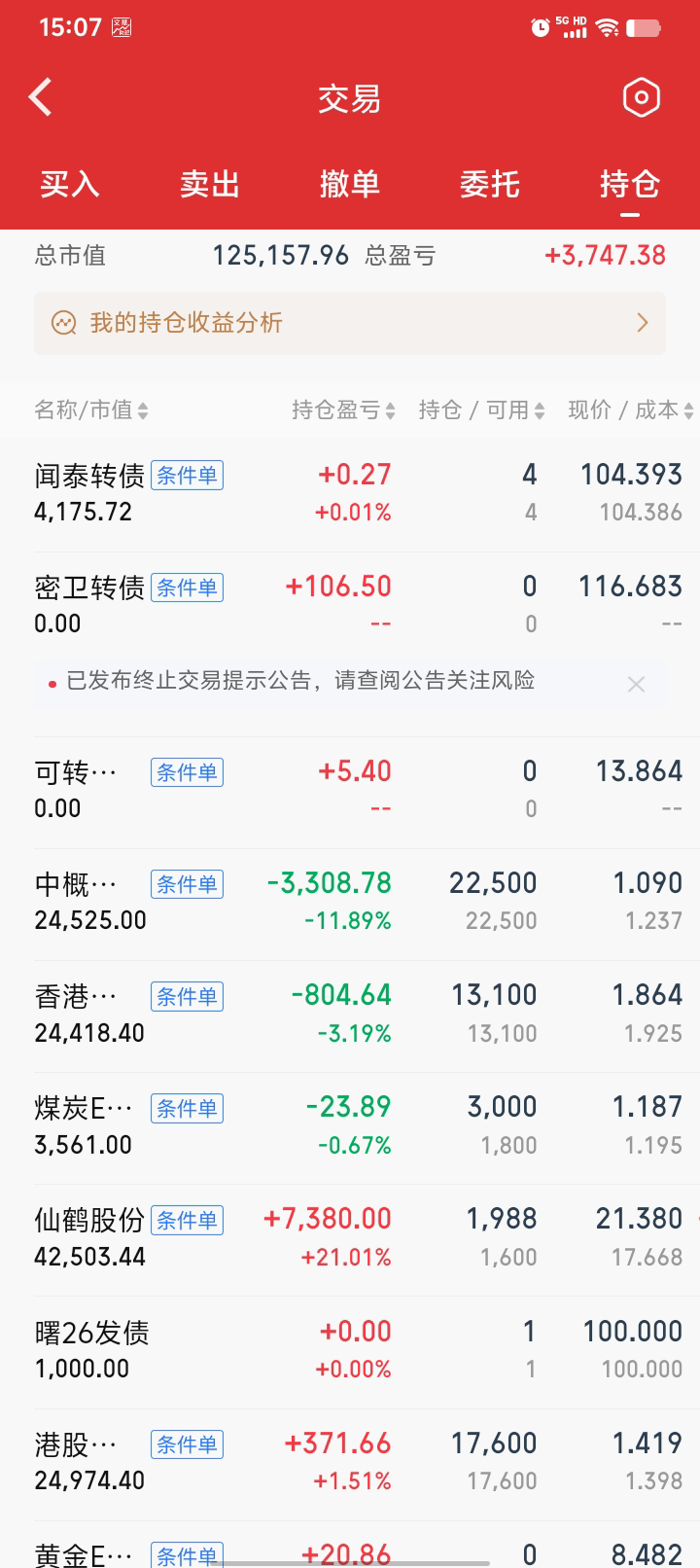Sort holdings by 持仓盈亏
The image size is (700, 1568).
343,410
